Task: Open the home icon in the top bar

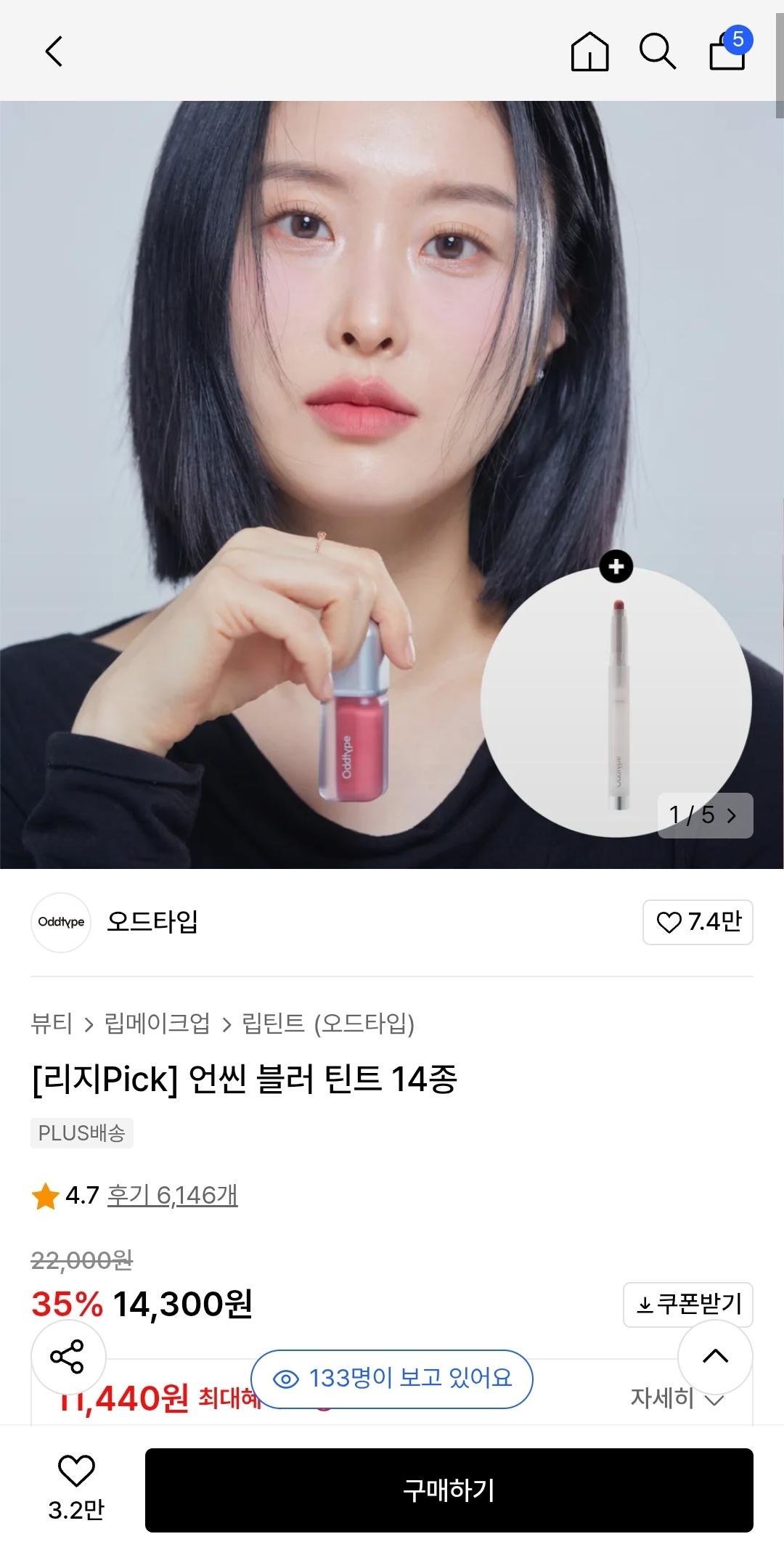Action: [589, 52]
